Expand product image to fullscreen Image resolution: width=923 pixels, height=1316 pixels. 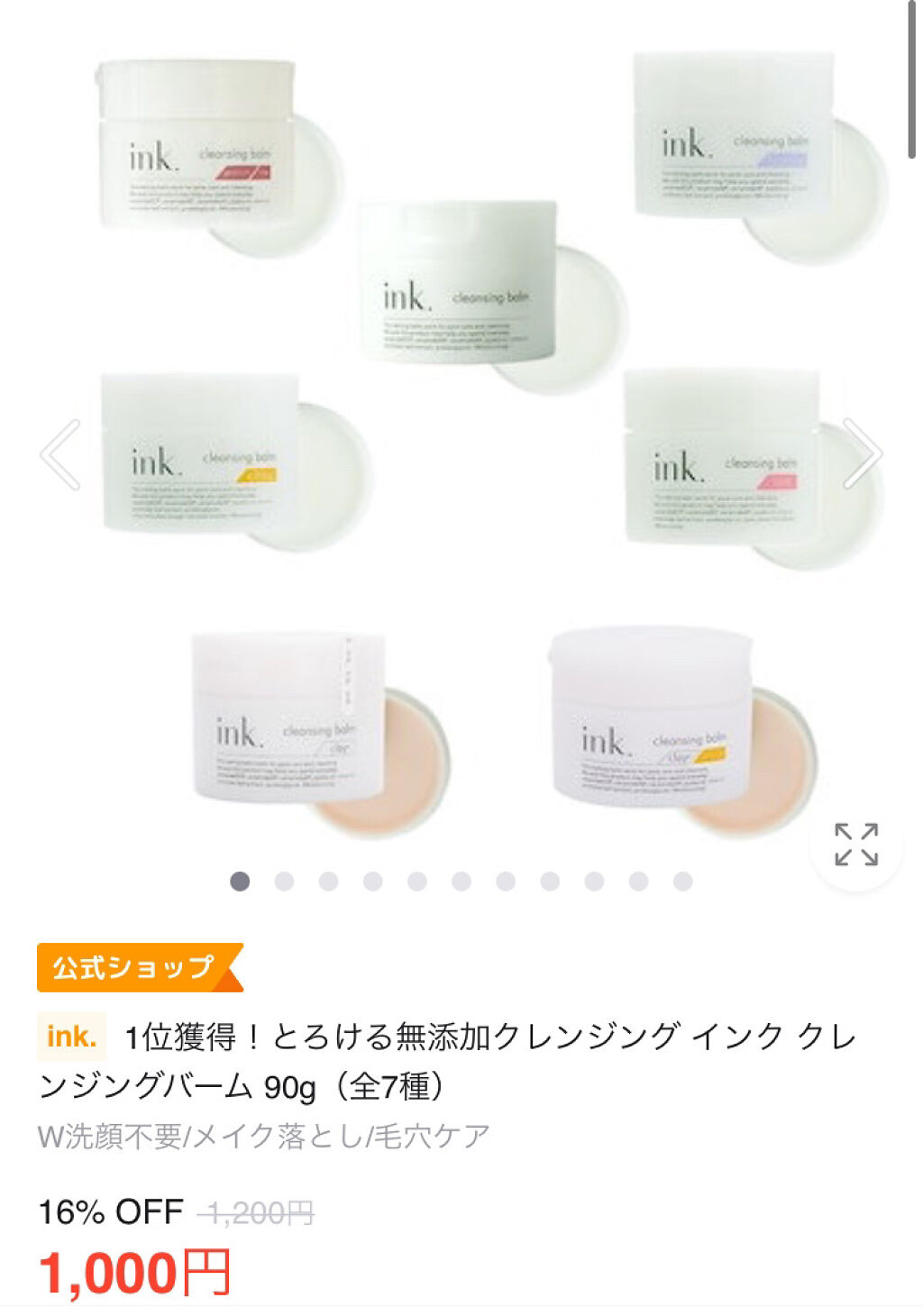[x=855, y=845]
